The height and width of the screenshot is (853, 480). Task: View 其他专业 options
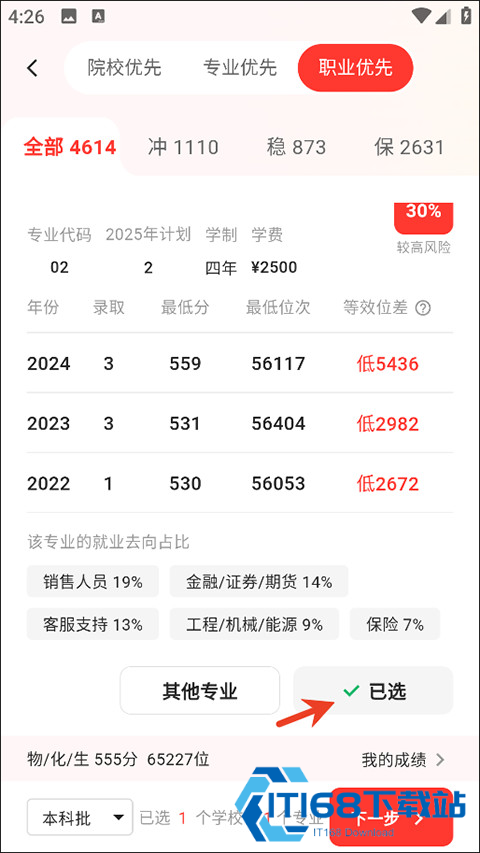(x=200, y=690)
